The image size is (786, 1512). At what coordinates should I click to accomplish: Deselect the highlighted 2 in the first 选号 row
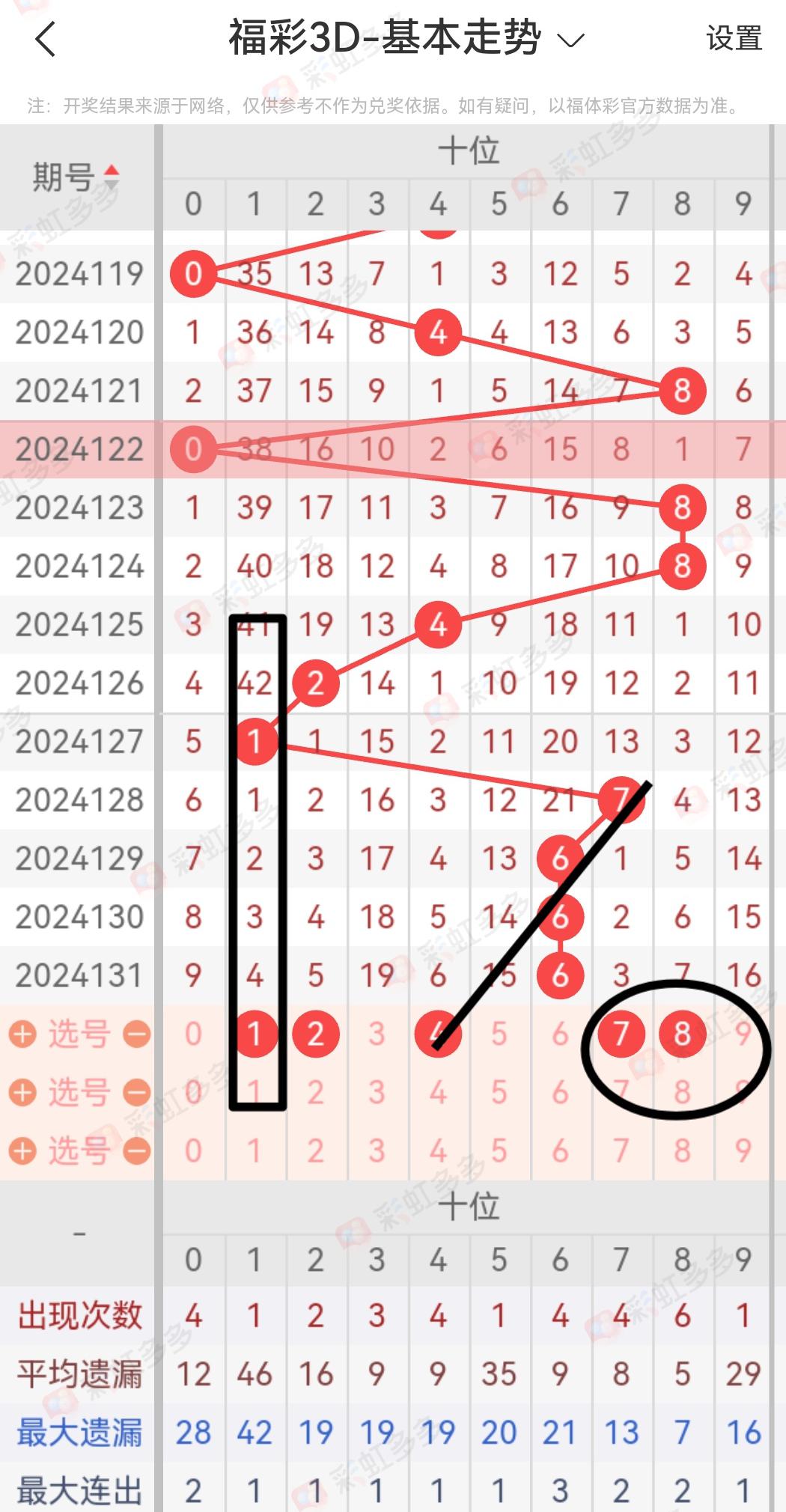click(315, 1034)
